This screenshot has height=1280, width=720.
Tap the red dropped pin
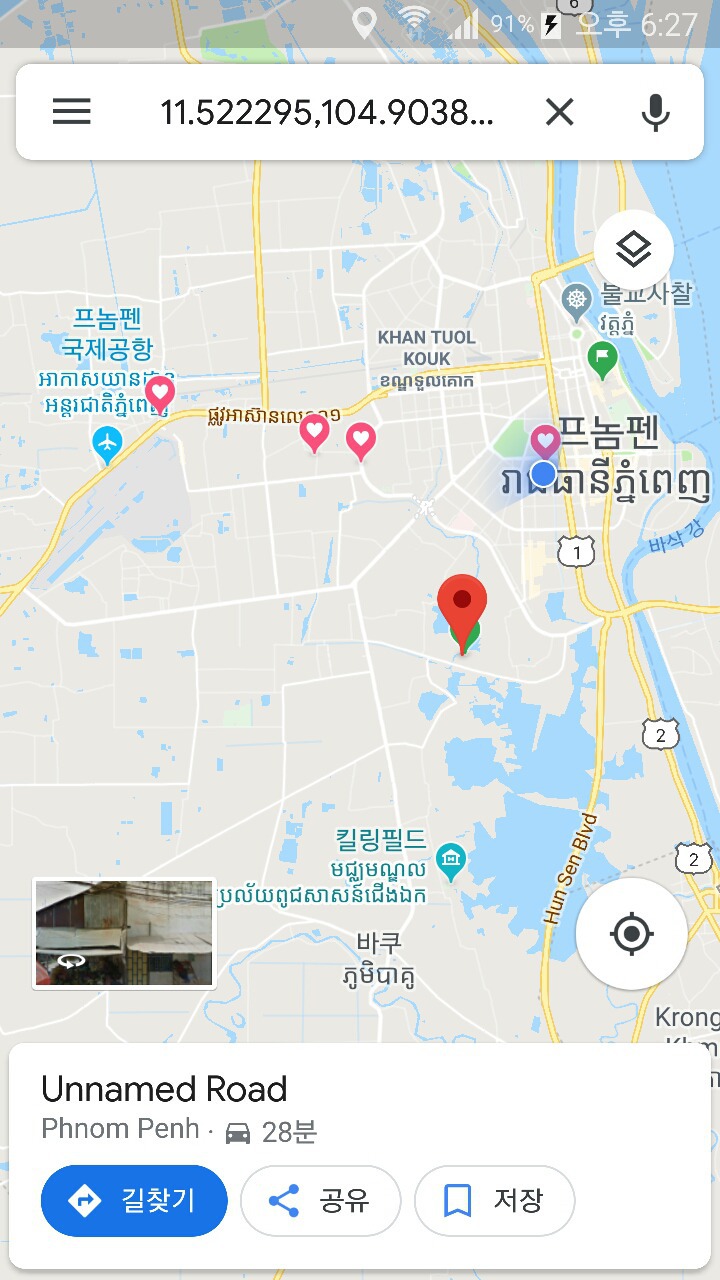coord(462,603)
